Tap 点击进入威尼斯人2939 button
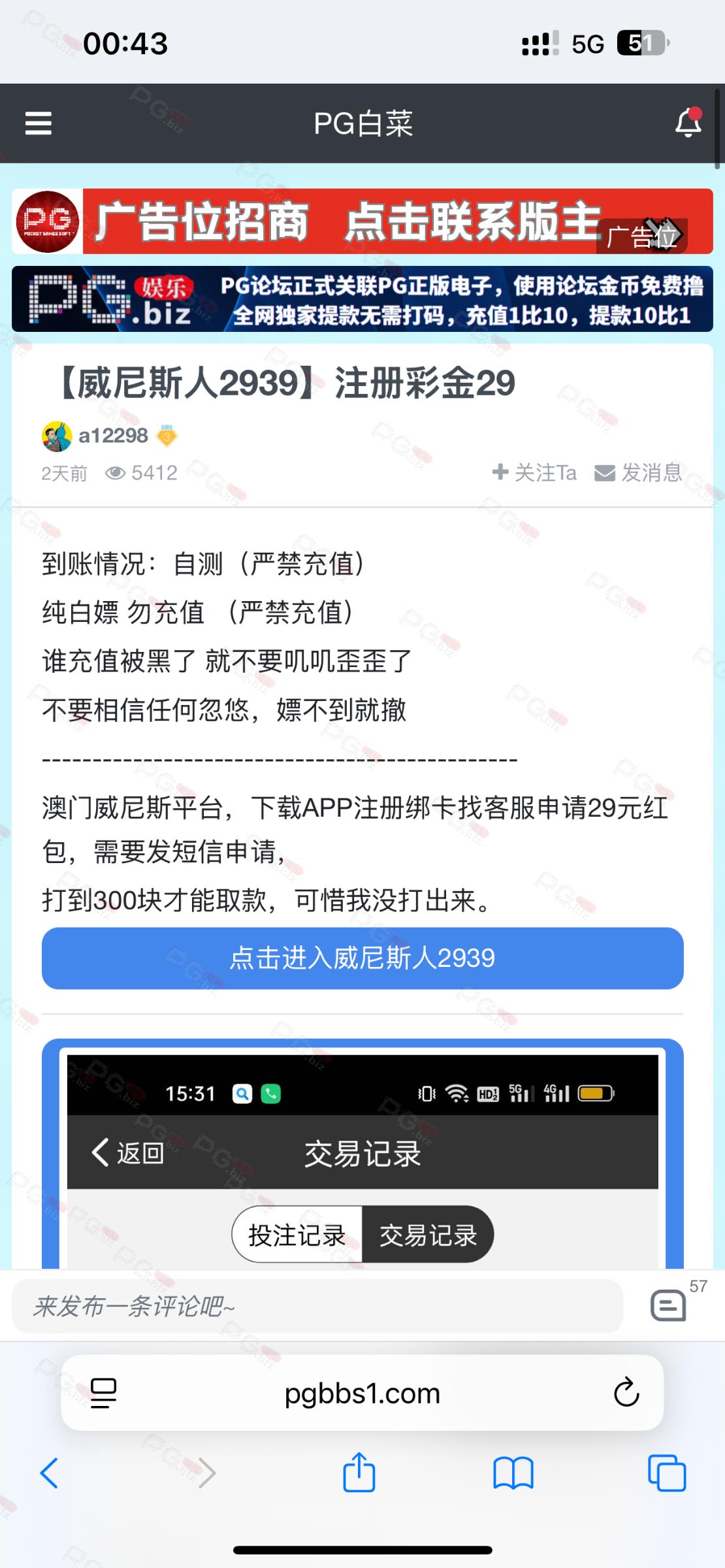Image resolution: width=725 pixels, height=1568 pixels. (362, 958)
